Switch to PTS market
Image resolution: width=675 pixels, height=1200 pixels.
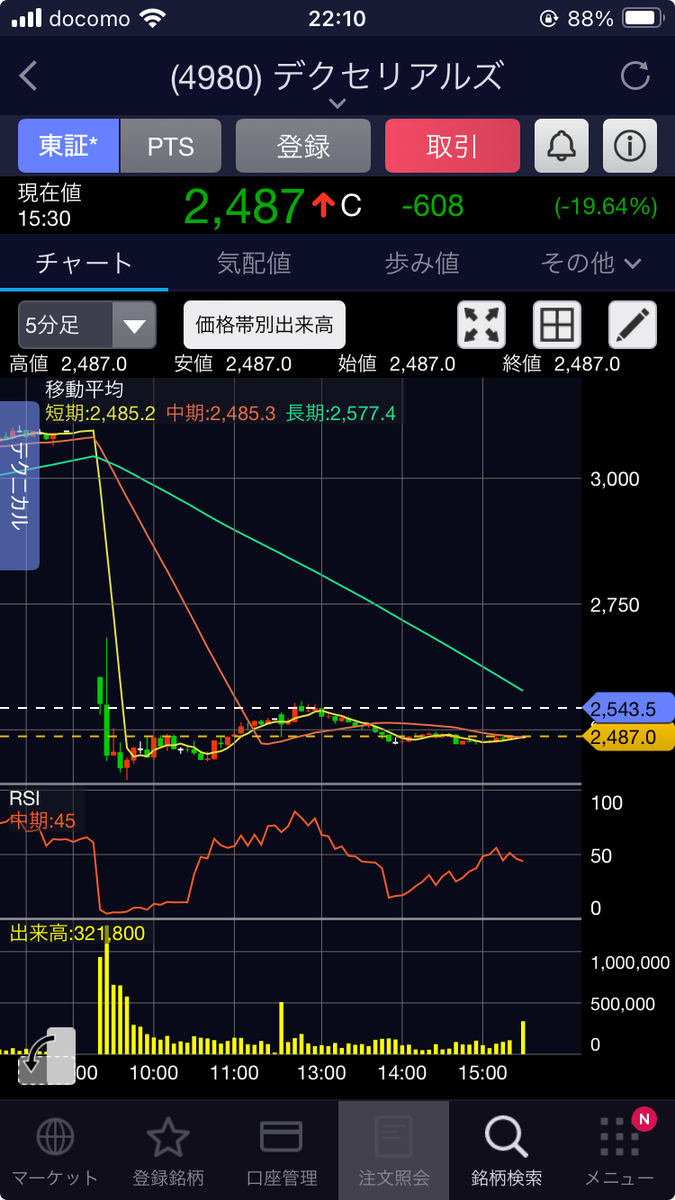click(x=171, y=147)
